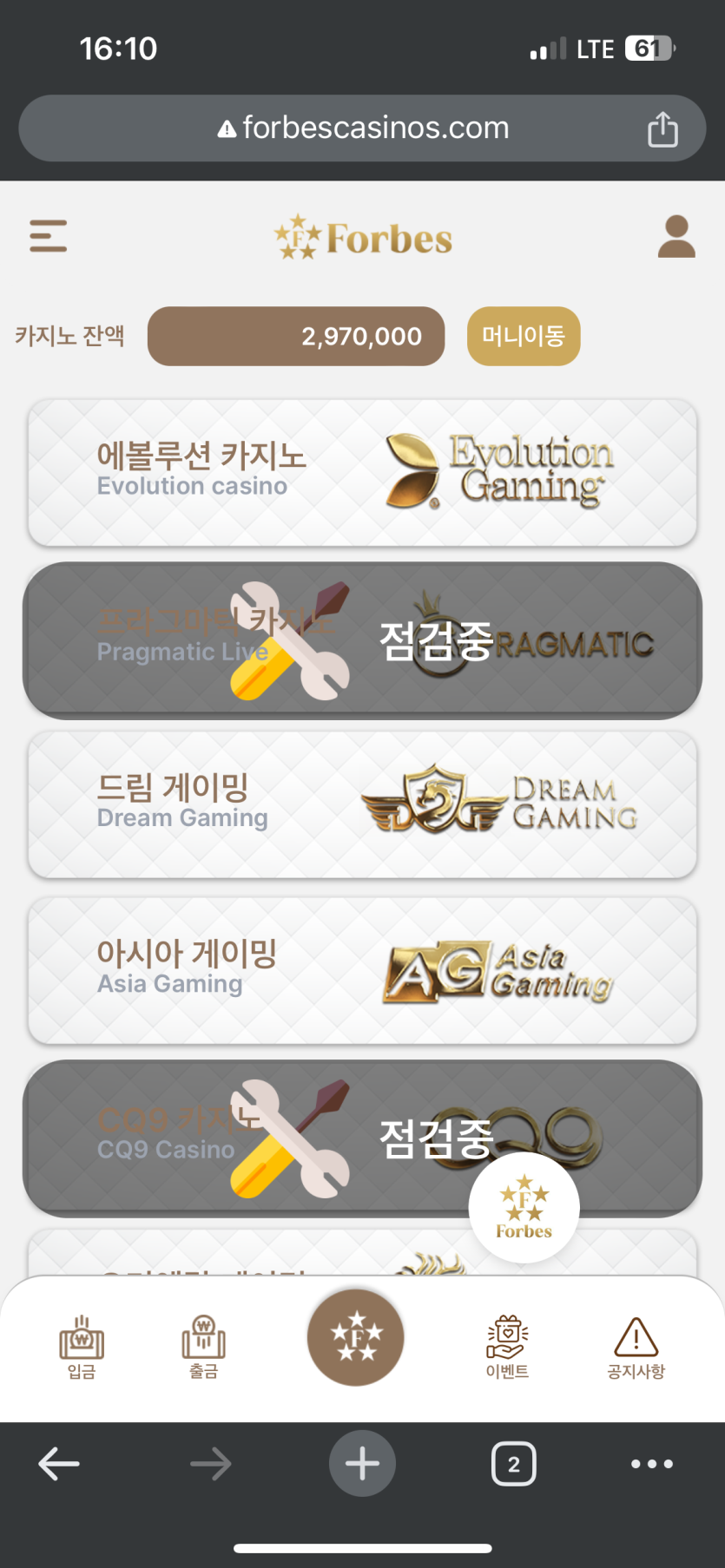Screen dimensions: 725x1568
Task: Open a new browser tab
Action: tap(362, 1464)
